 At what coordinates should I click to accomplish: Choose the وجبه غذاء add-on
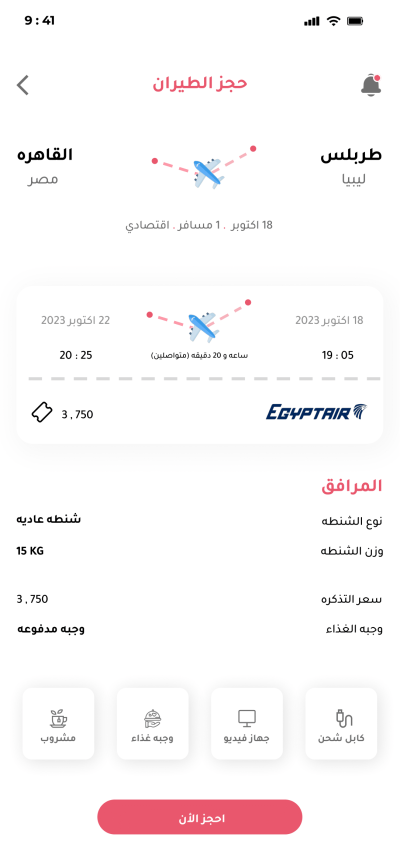tap(152, 723)
